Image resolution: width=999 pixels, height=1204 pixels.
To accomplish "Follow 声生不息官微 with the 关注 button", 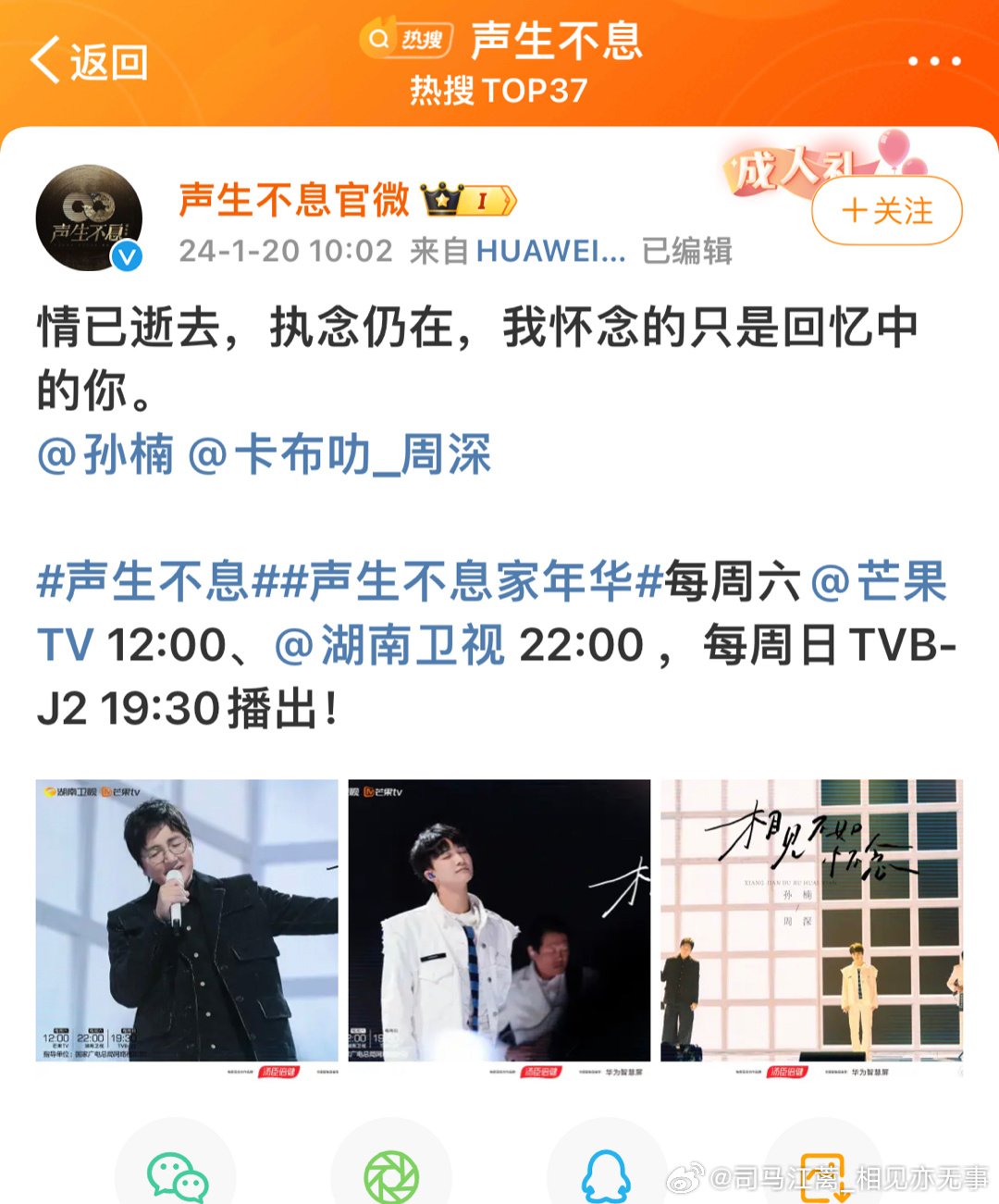I will pos(886,211).
